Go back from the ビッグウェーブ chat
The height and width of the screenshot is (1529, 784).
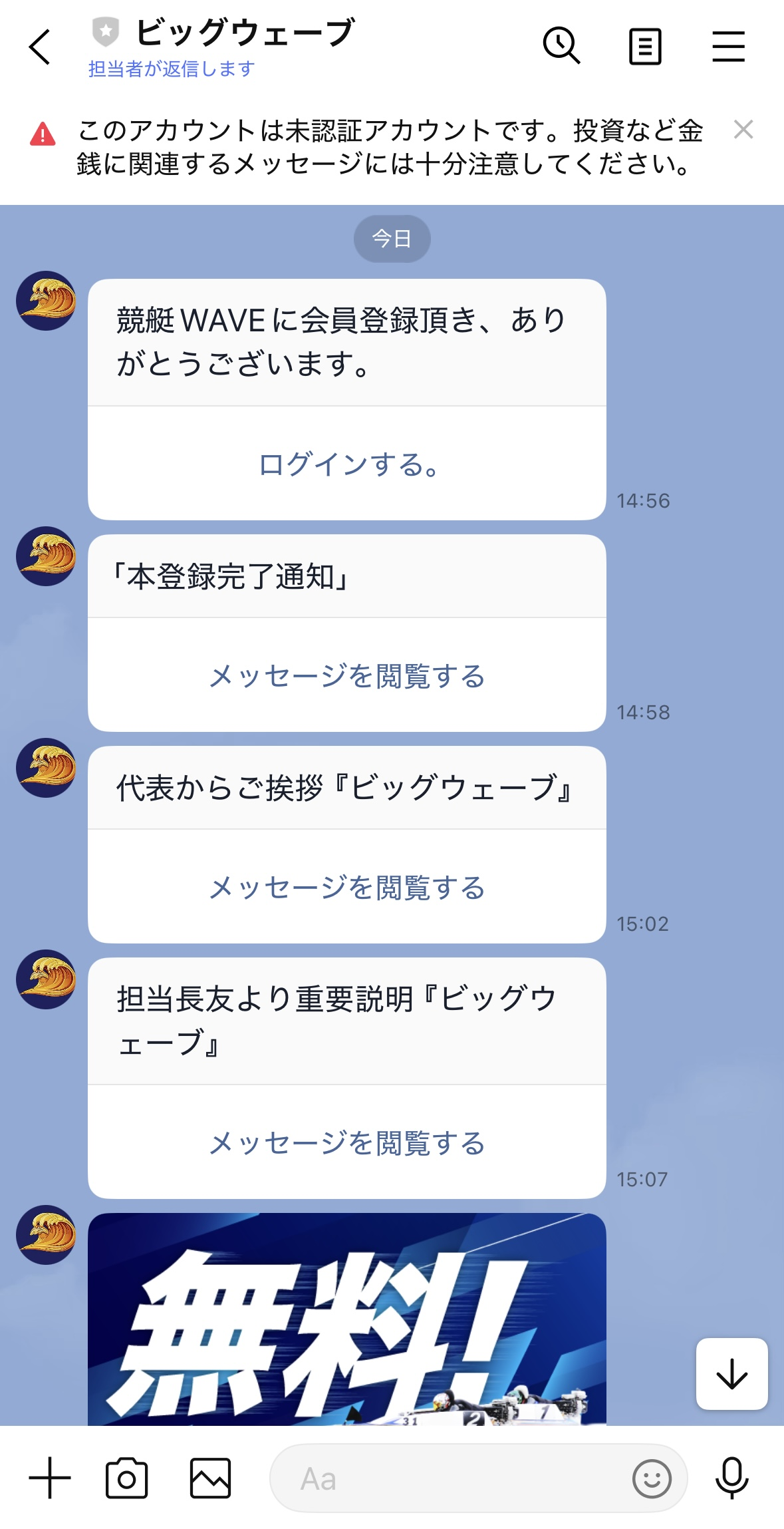[40, 47]
